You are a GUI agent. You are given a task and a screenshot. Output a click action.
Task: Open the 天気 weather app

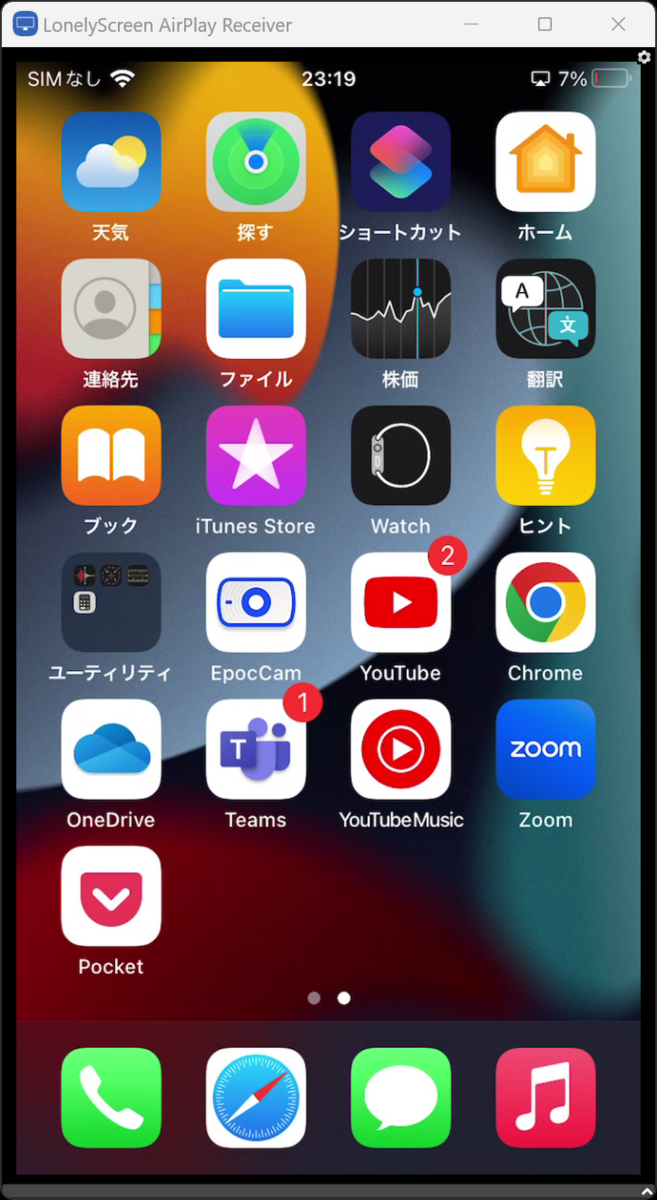pos(111,162)
